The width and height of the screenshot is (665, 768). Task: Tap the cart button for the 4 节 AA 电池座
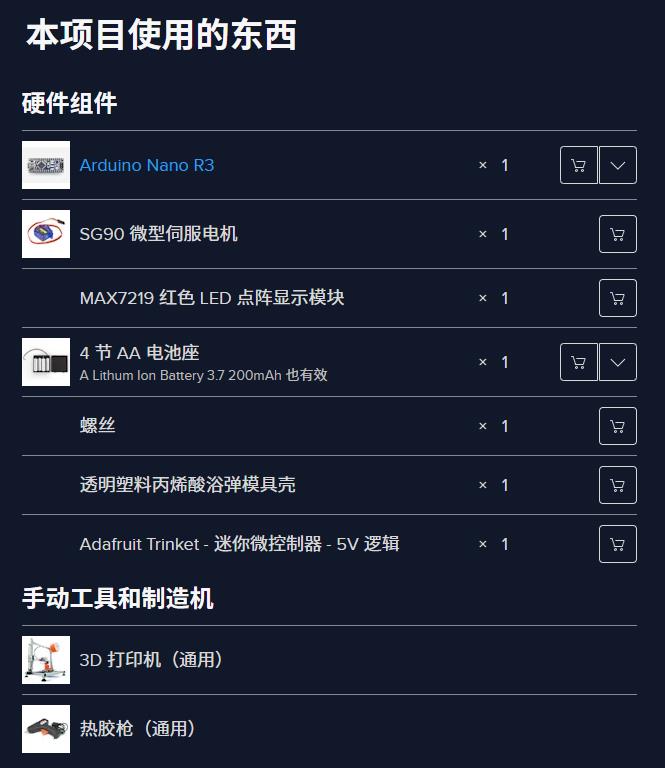pyautogui.click(x=579, y=362)
